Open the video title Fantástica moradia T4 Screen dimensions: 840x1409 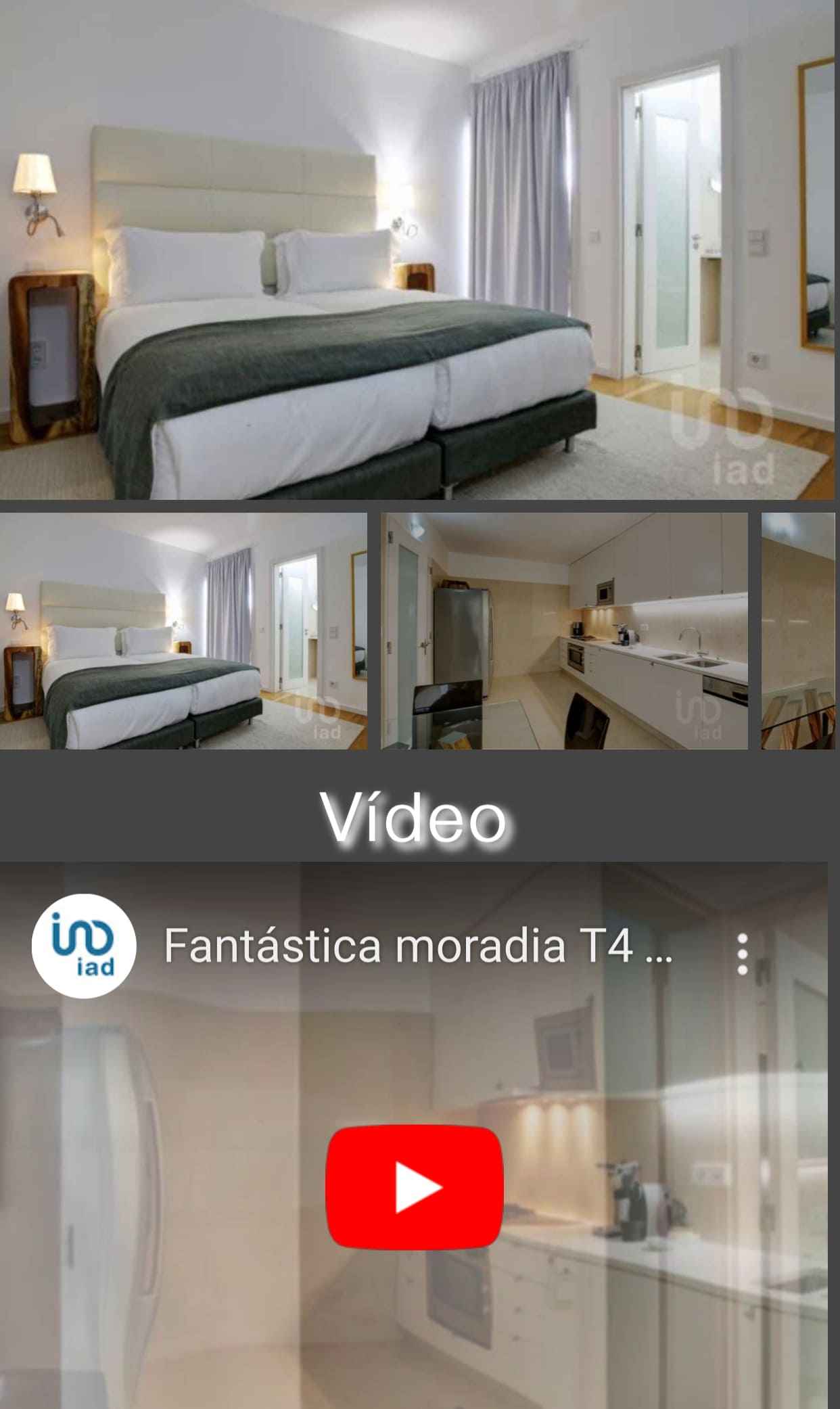(x=418, y=946)
